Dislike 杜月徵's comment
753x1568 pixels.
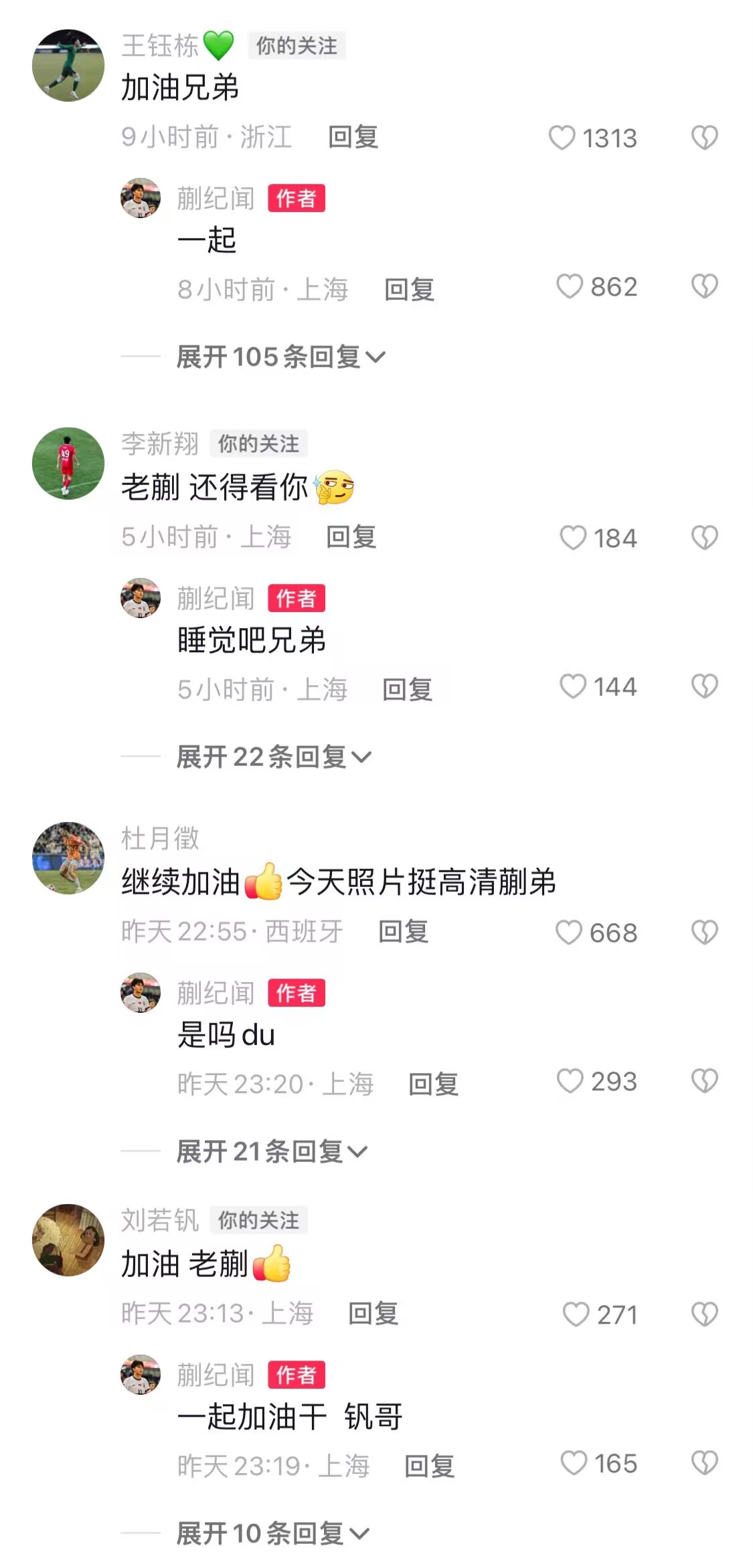[x=704, y=933]
